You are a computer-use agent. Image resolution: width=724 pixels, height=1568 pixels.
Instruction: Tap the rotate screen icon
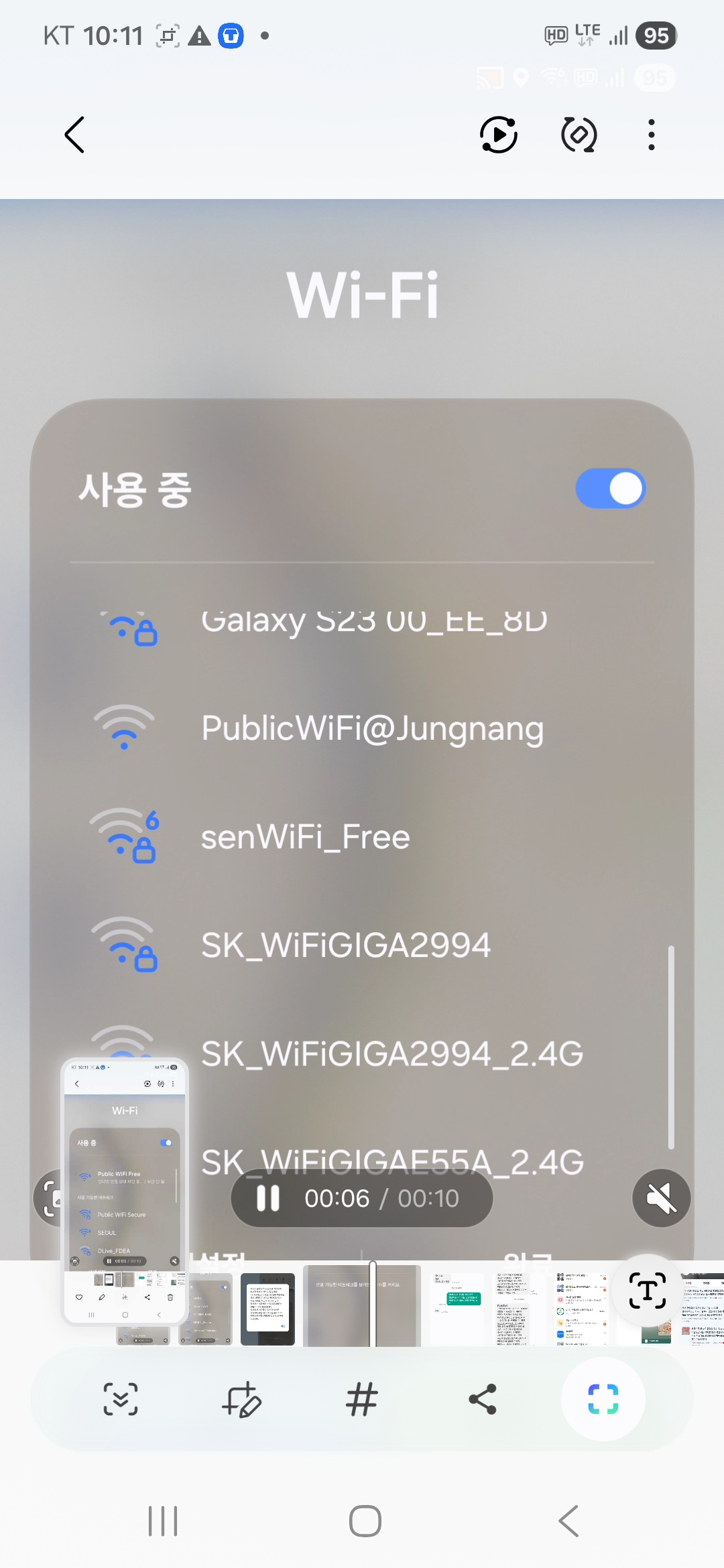click(579, 135)
